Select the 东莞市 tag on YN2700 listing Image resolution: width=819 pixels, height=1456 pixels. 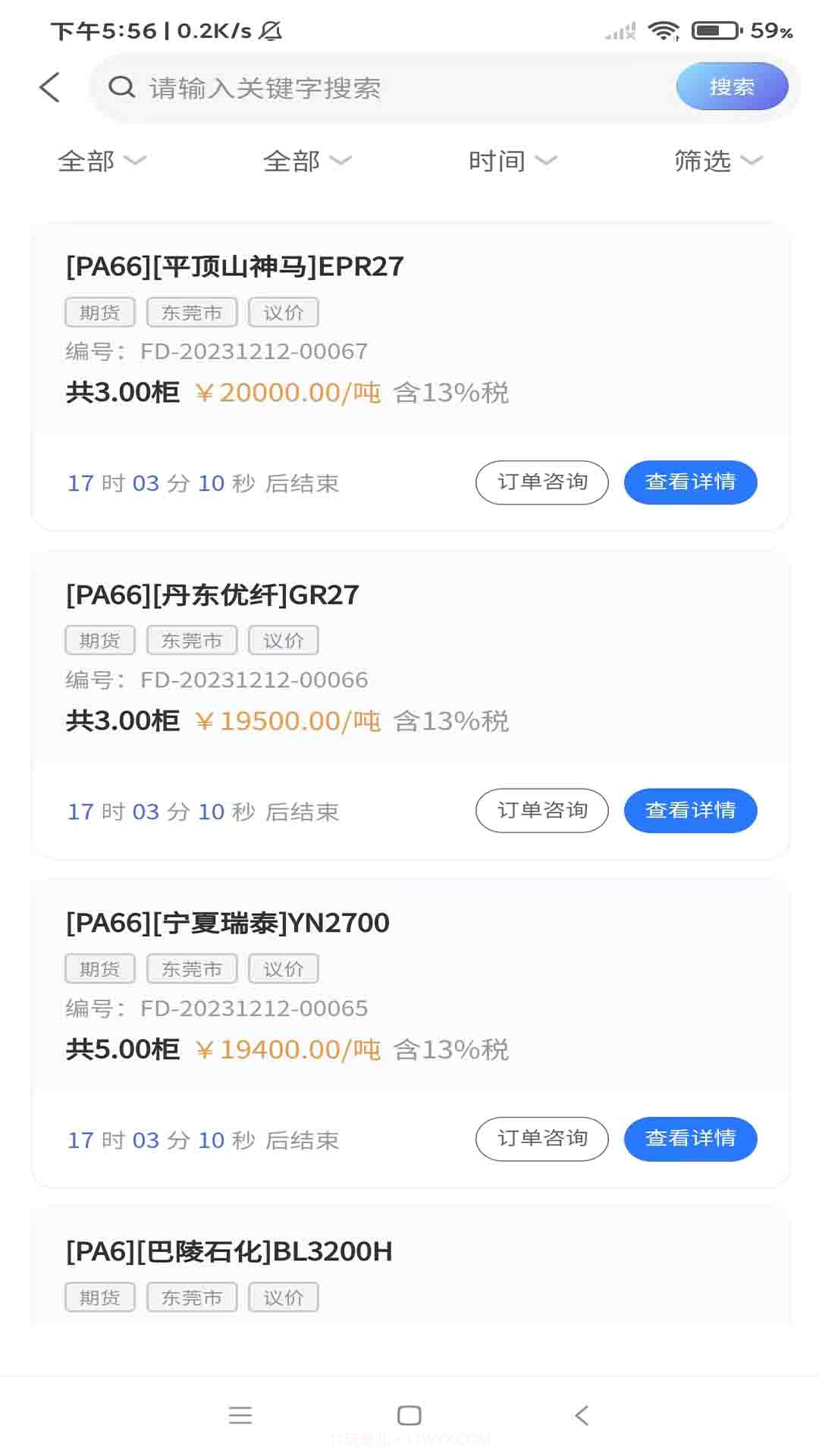point(191,968)
